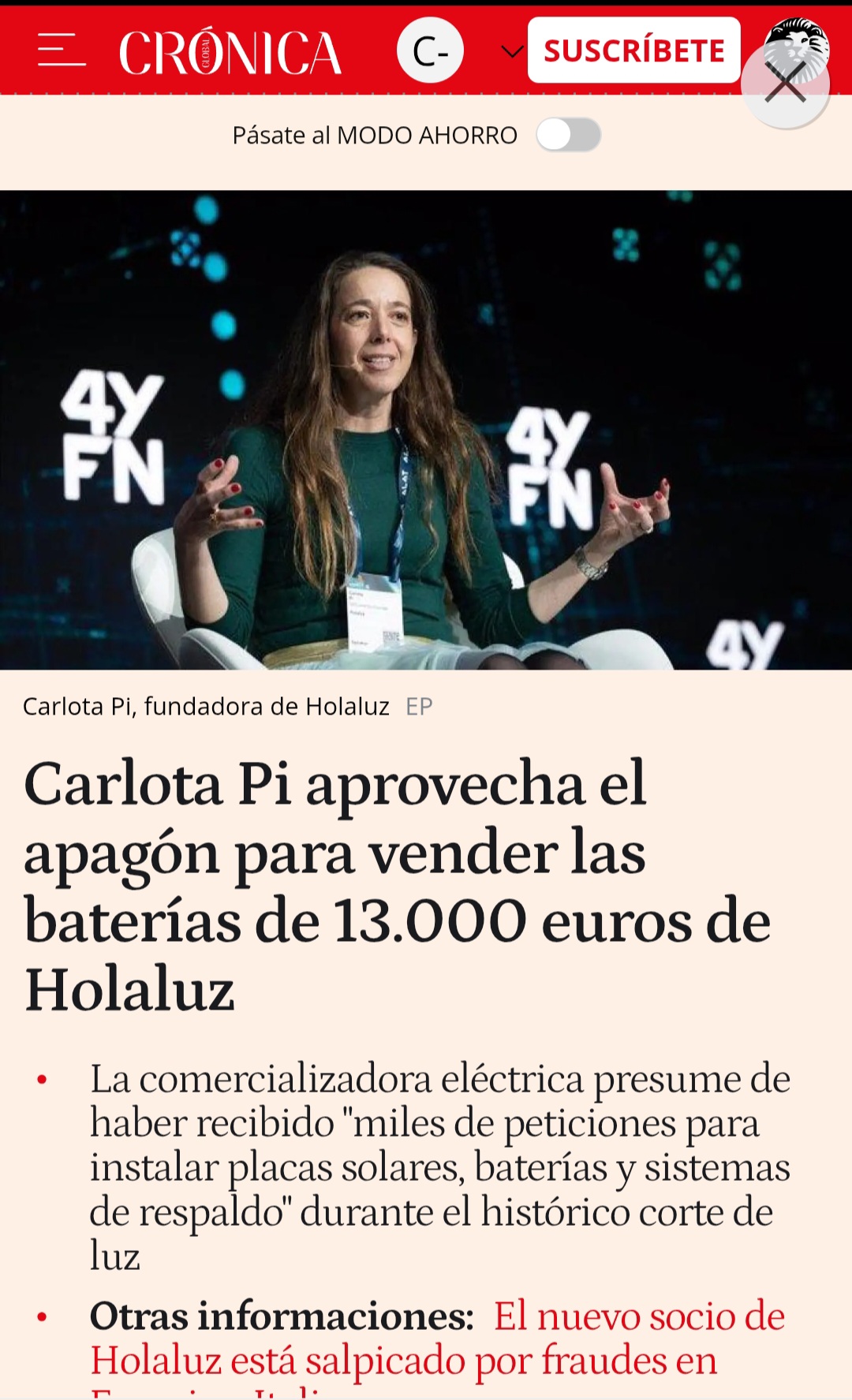Enable the MODO AHORRO switch
The height and width of the screenshot is (1400, 852).
[x=569, y=135]
